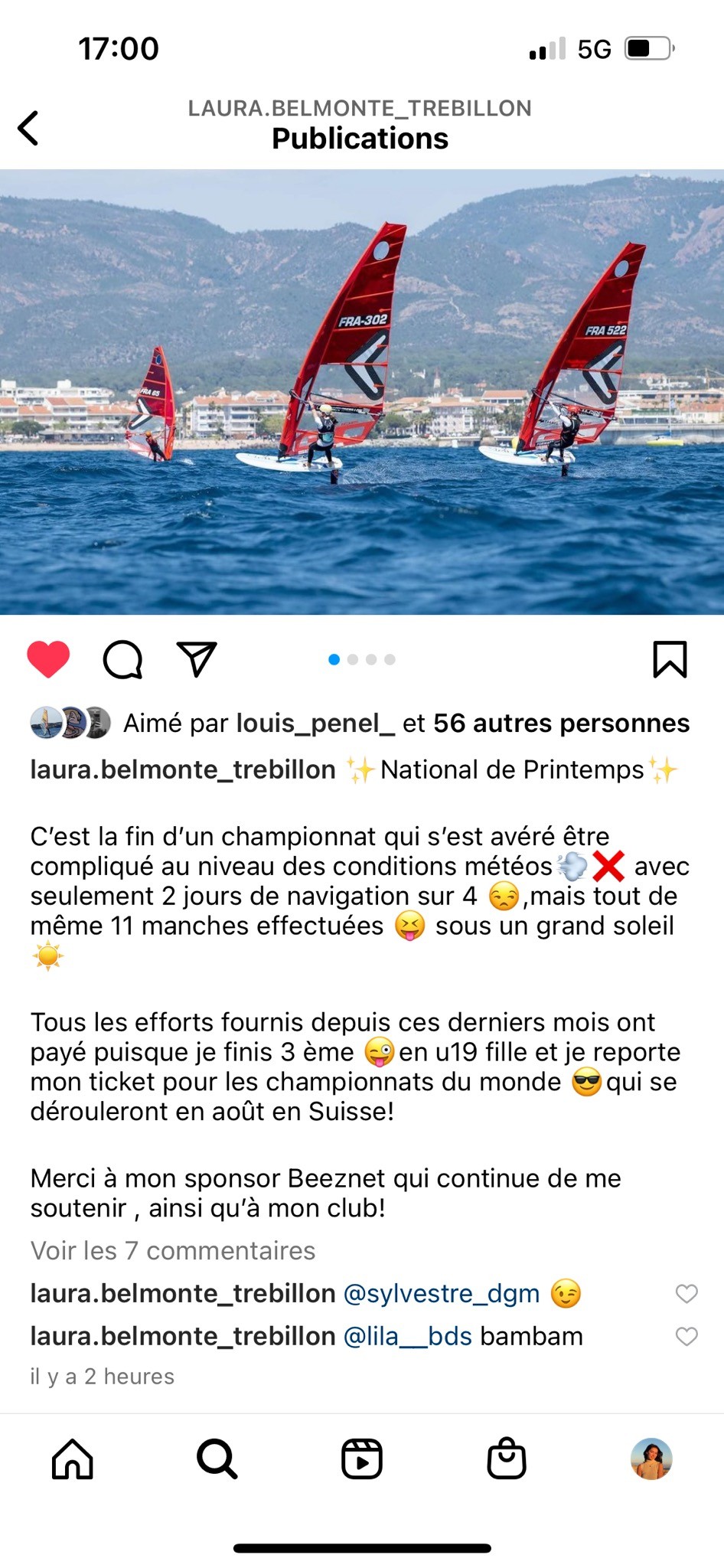Open the Reels tab
The height and width of the screenshot is (1568, 724).
click(362, 1459)
